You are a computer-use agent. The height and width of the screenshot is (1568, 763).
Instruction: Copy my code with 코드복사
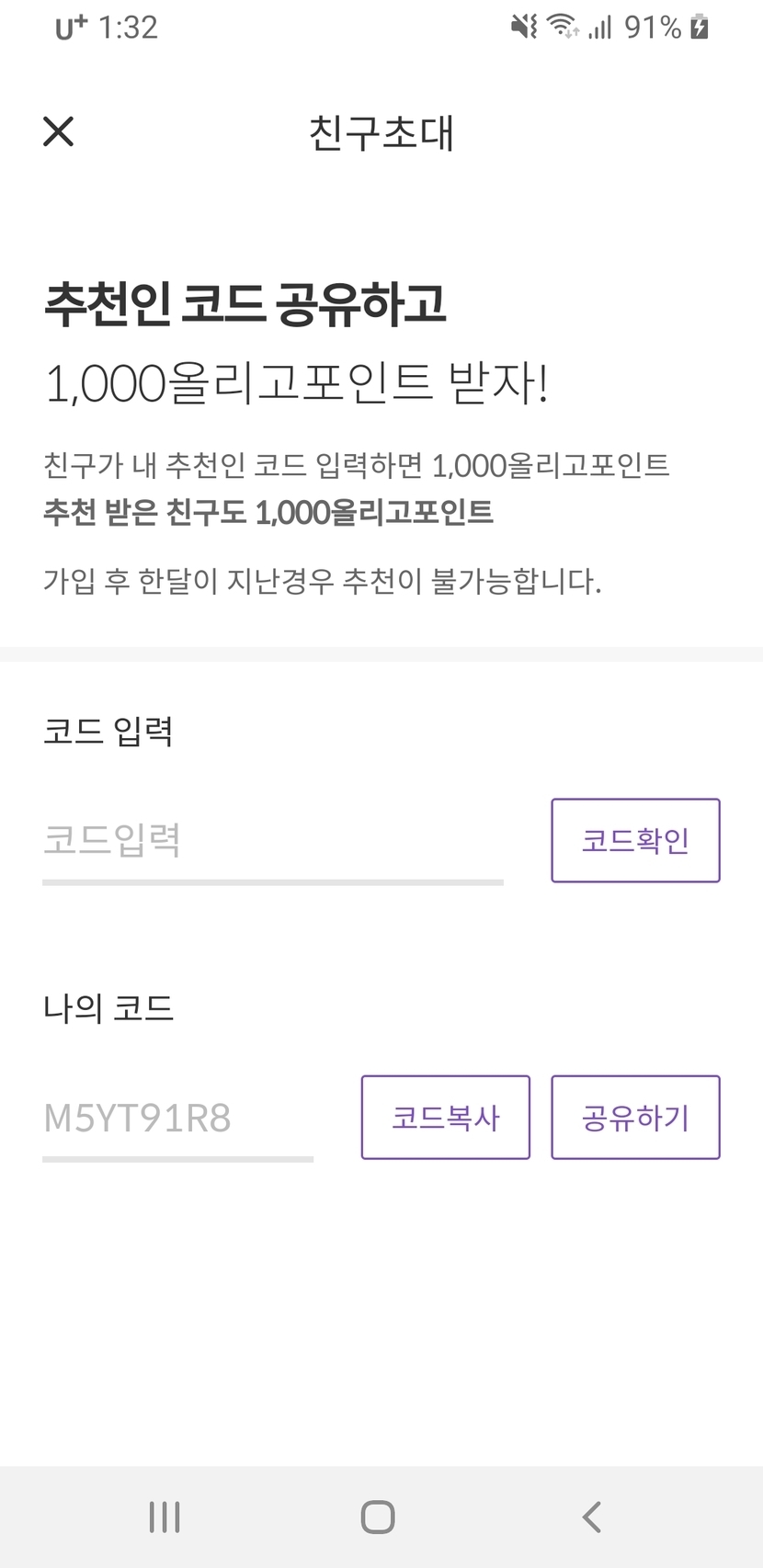coord(445,1118)
